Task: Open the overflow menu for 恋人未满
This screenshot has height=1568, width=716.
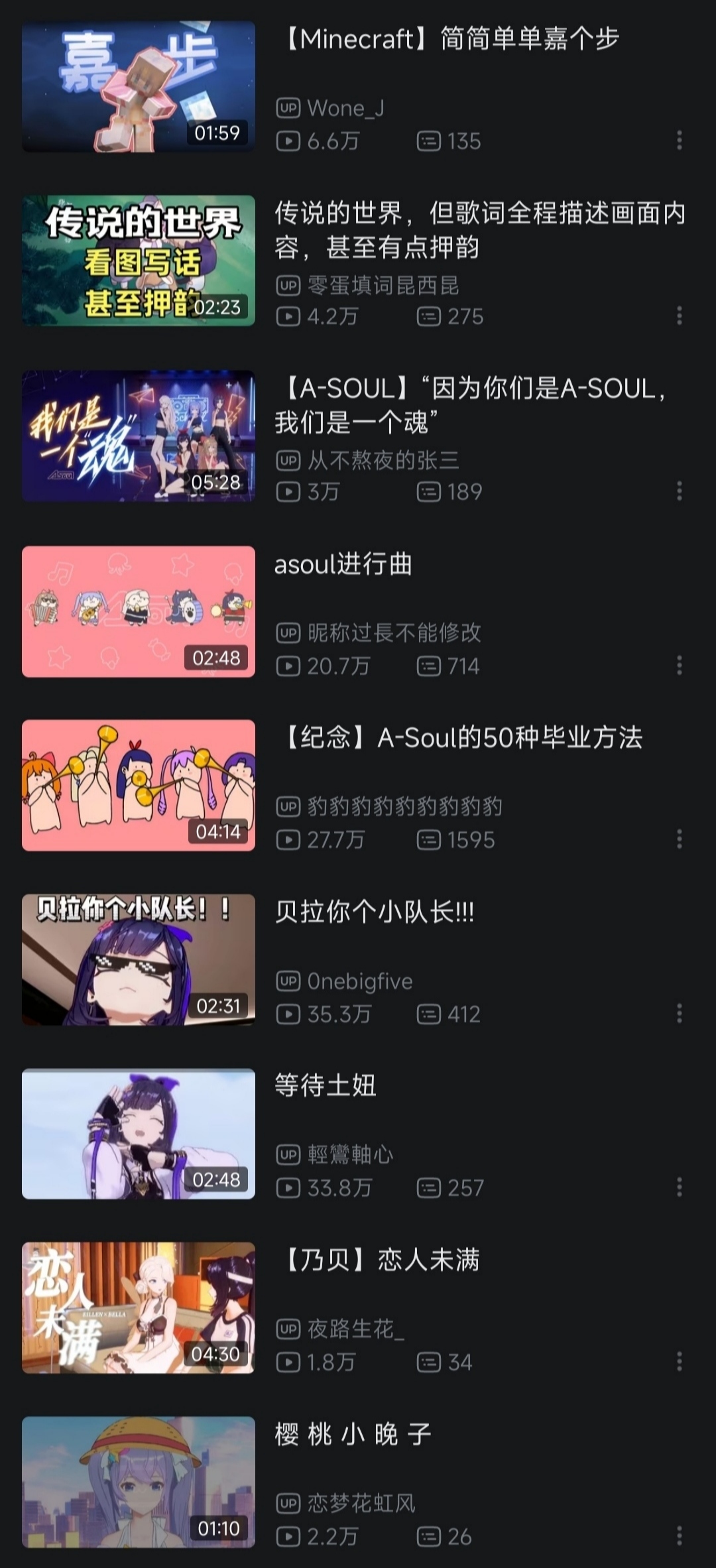Action: point(679,1362)
